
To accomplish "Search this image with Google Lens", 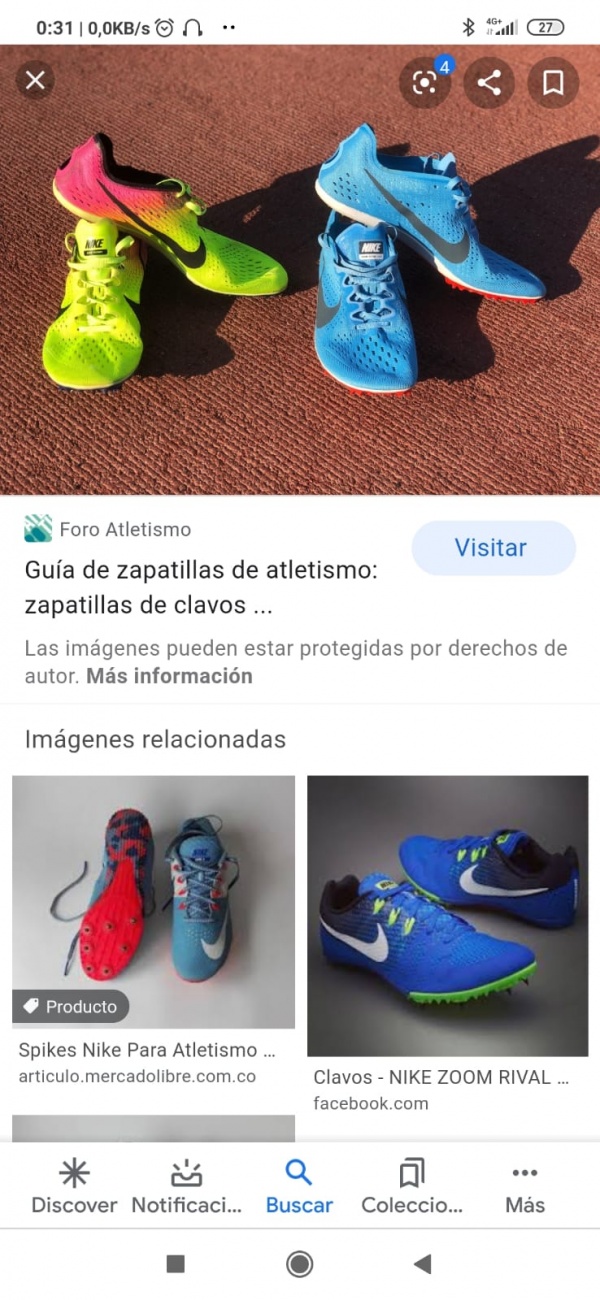I will coord(425,82).
